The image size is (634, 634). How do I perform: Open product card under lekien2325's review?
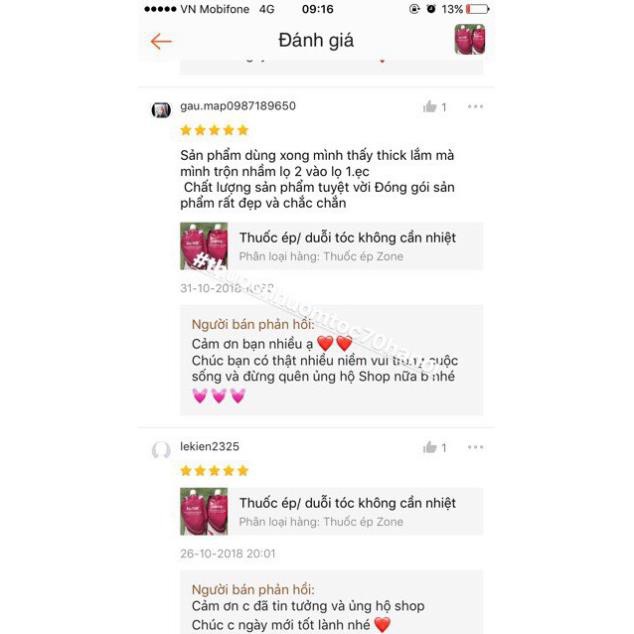click(x=330, y=512)
